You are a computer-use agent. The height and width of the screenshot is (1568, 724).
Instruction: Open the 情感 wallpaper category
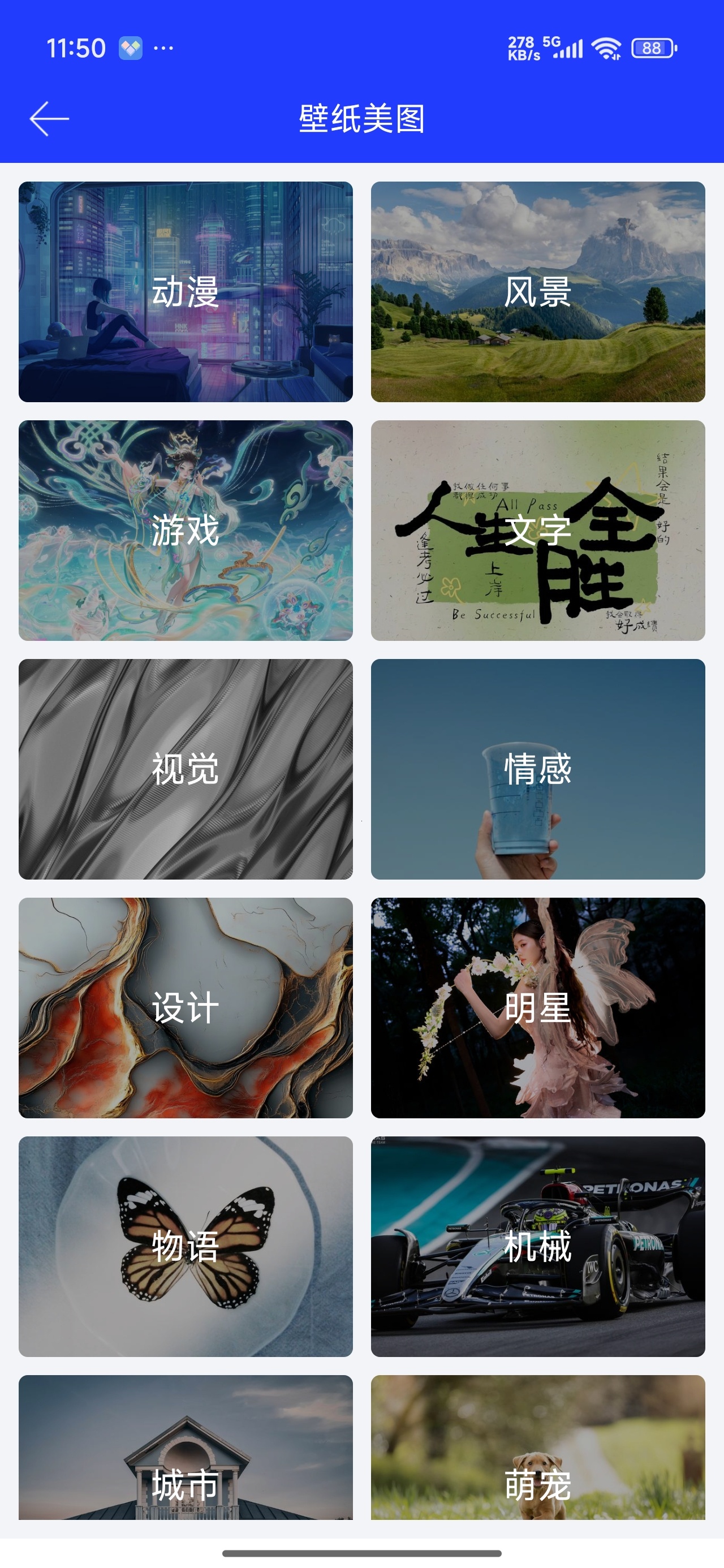pos(538,769)
